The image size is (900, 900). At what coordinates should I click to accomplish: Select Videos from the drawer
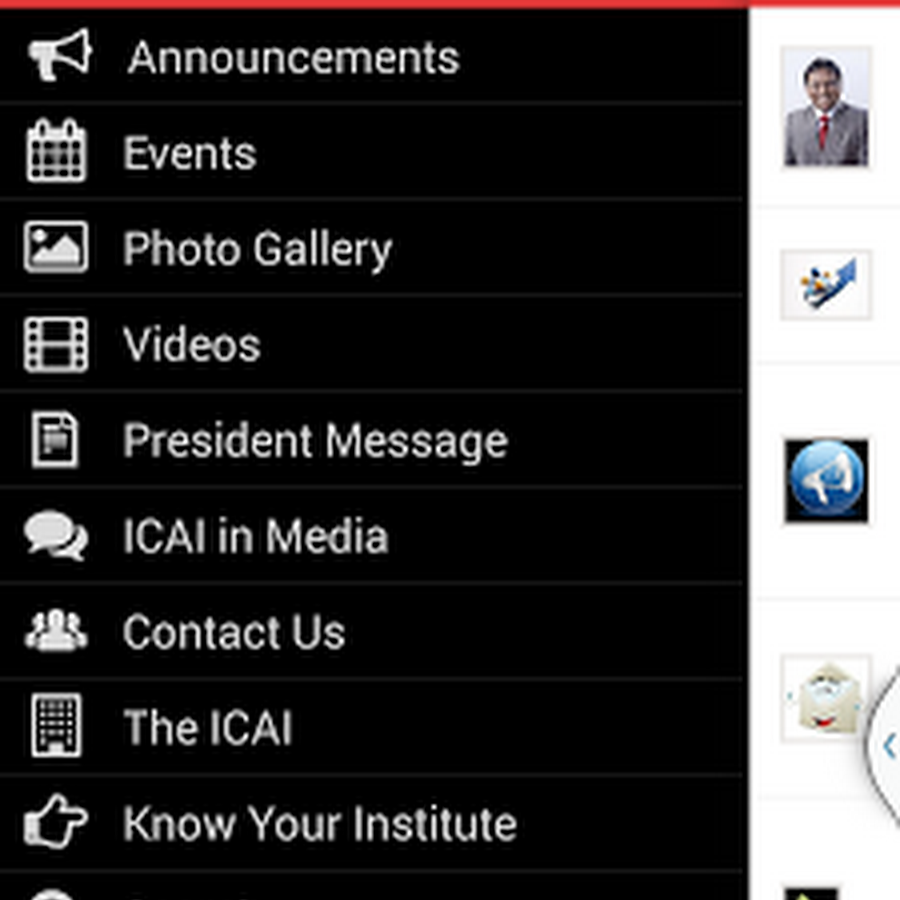click(x=192, y=346)
